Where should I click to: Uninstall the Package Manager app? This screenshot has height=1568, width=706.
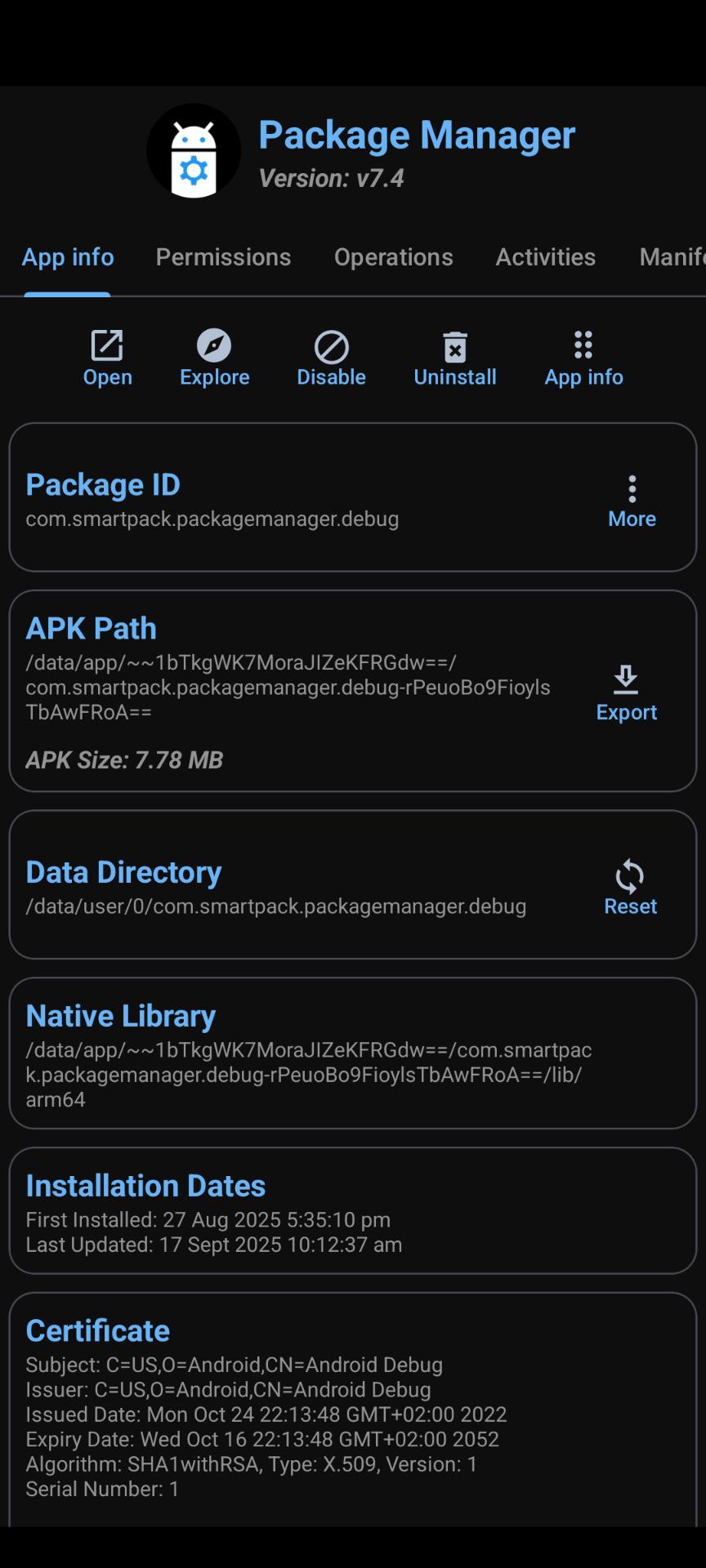454,358
